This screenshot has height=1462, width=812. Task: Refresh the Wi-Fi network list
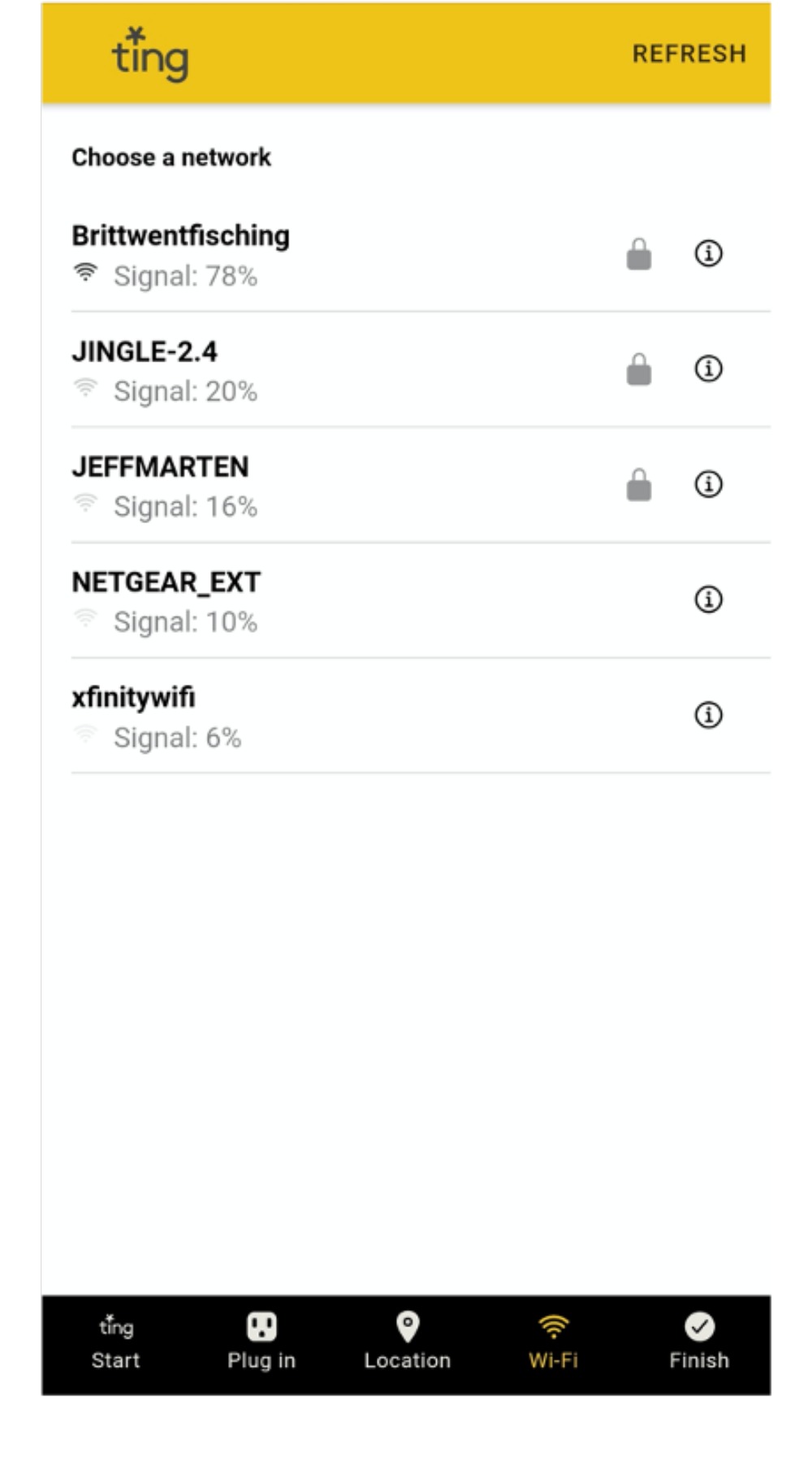pos(689,54)
